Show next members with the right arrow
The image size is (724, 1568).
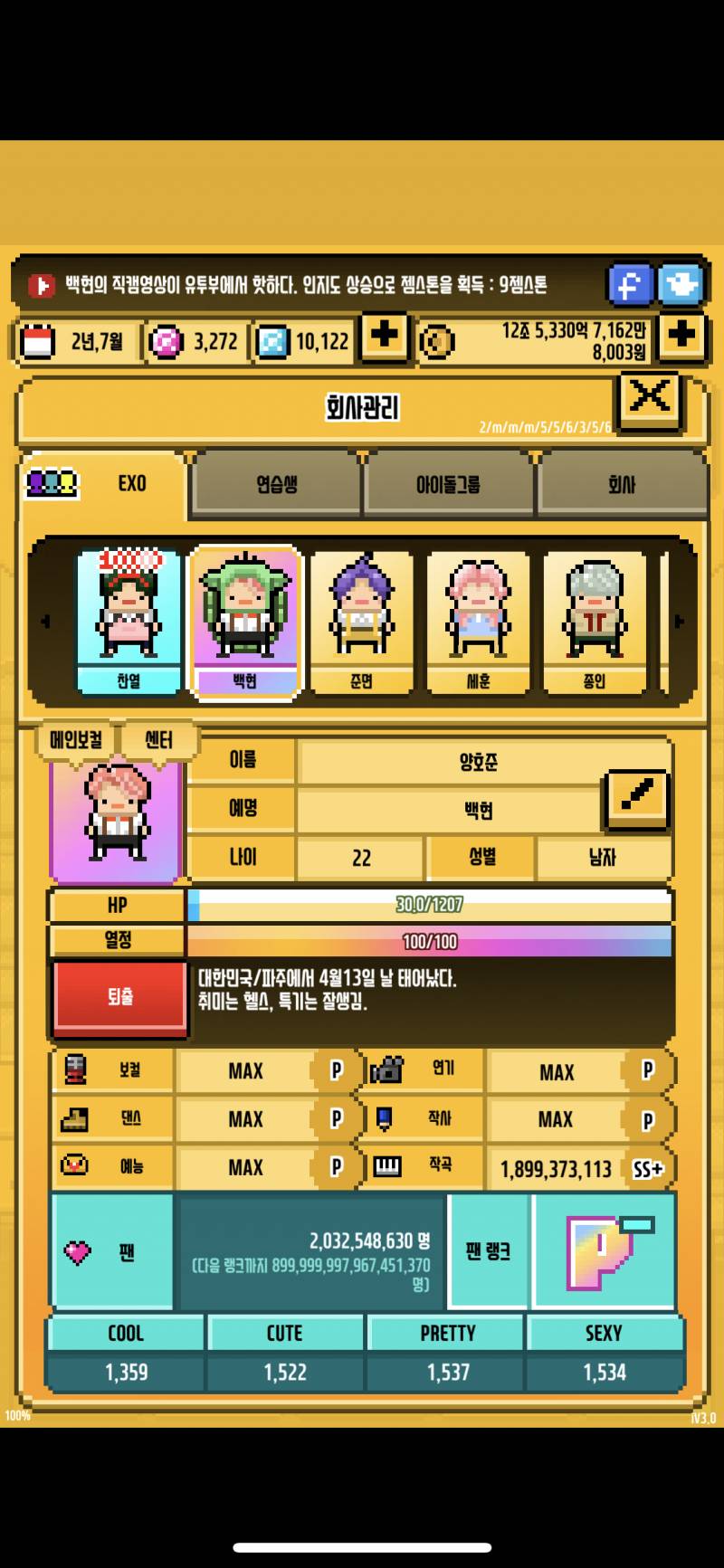pyautogui.click(x=679, y=622)
